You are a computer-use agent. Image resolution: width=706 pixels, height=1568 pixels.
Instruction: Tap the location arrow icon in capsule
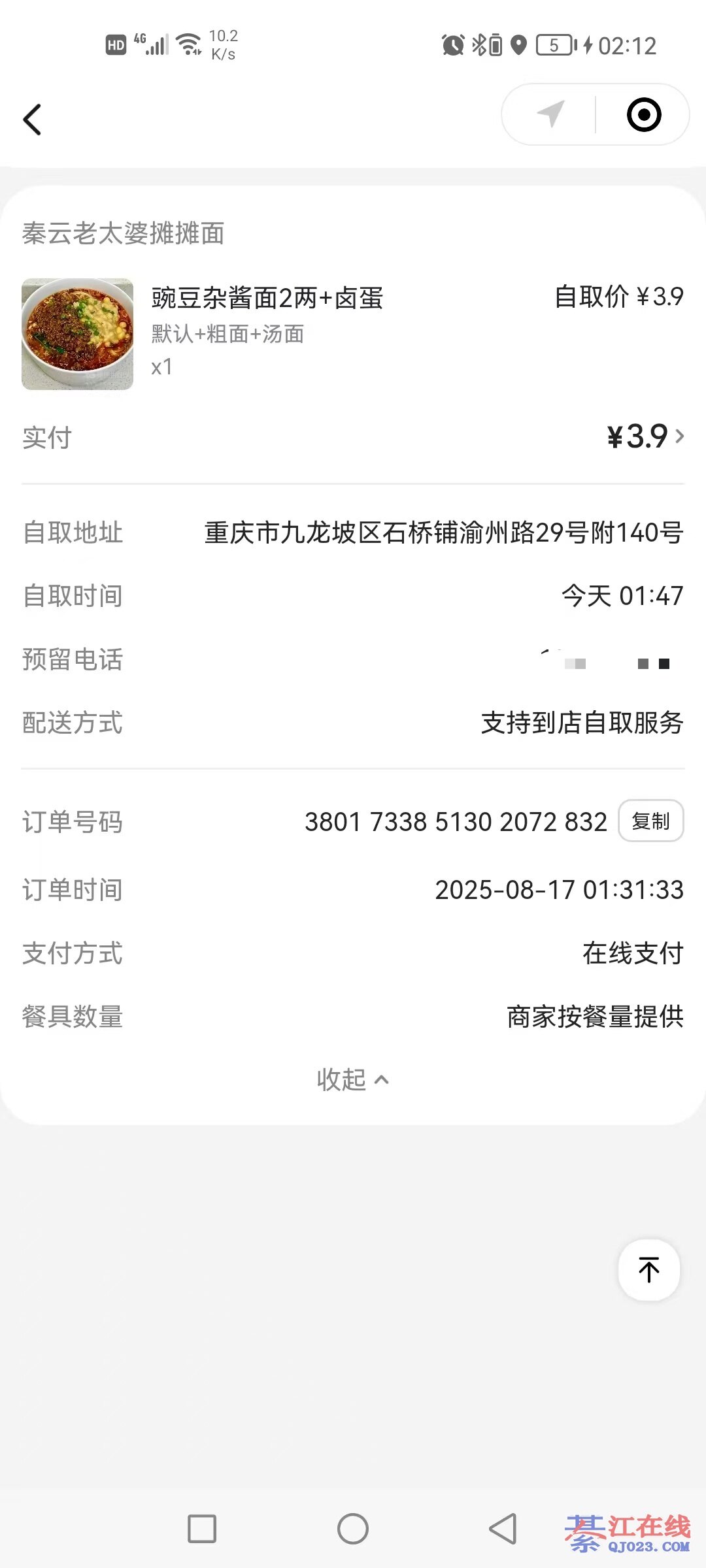(x=550, y=114)
